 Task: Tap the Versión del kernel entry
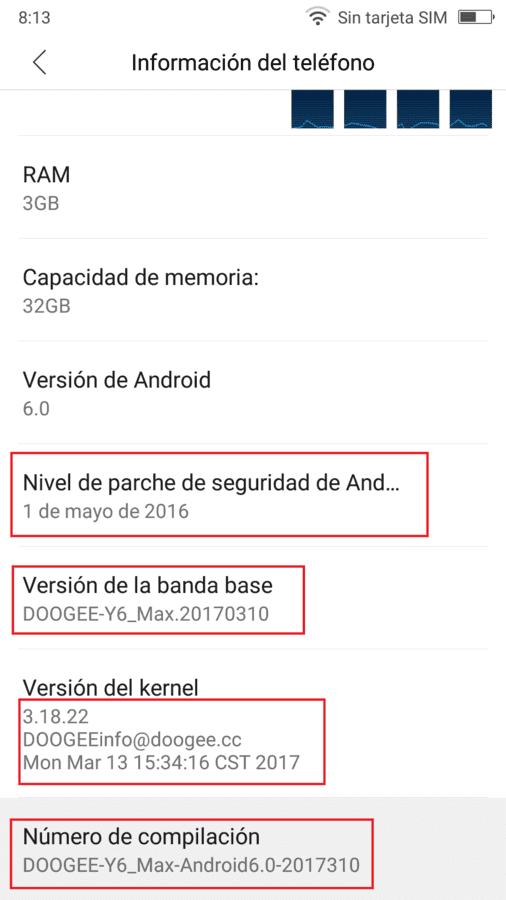click(253, 723)
